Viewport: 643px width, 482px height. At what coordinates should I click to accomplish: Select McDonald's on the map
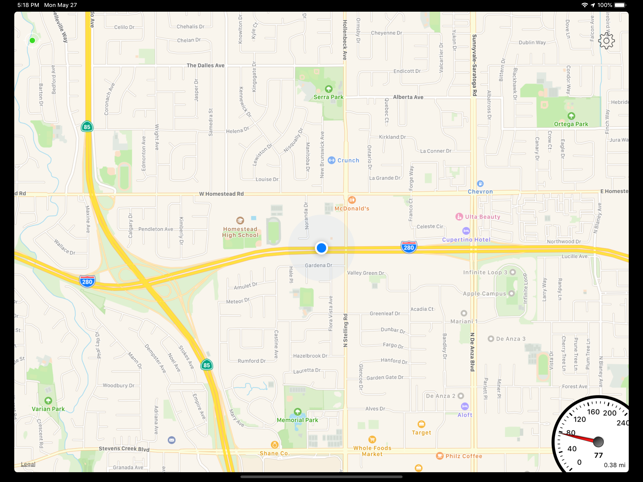[351, 201]
